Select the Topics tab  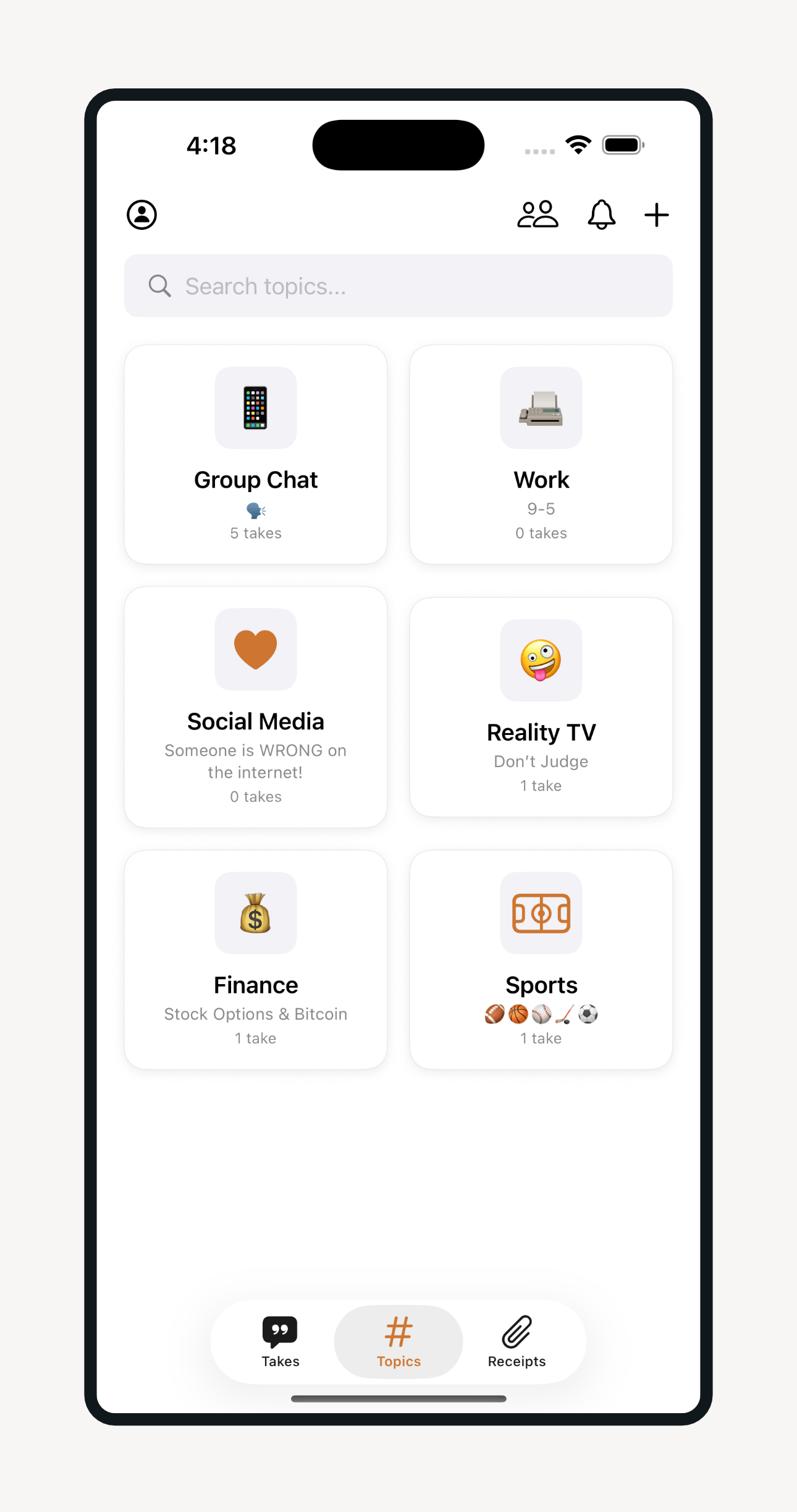coord(399,1341)
